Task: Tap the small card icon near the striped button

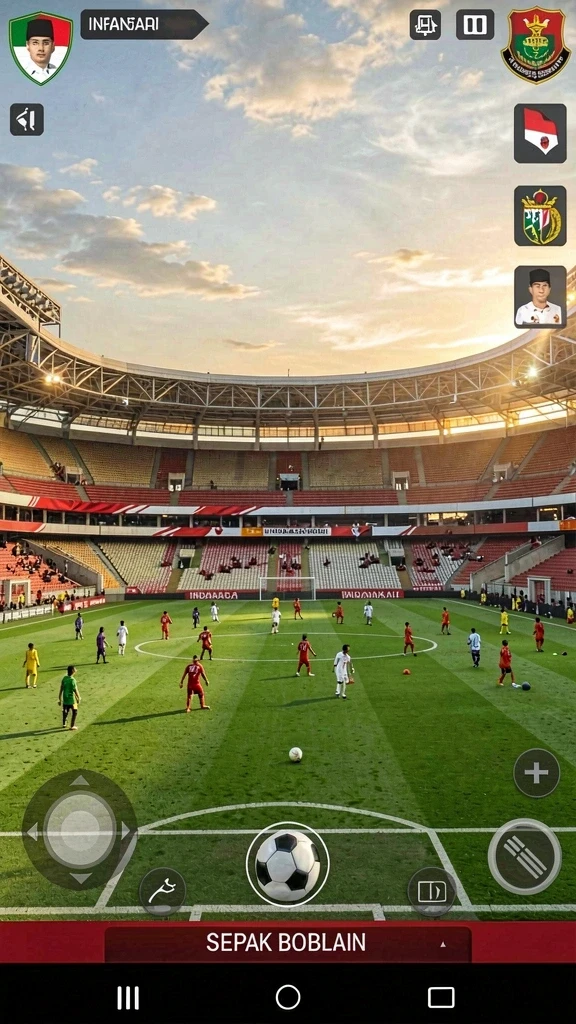Action: tap(432, 891)
